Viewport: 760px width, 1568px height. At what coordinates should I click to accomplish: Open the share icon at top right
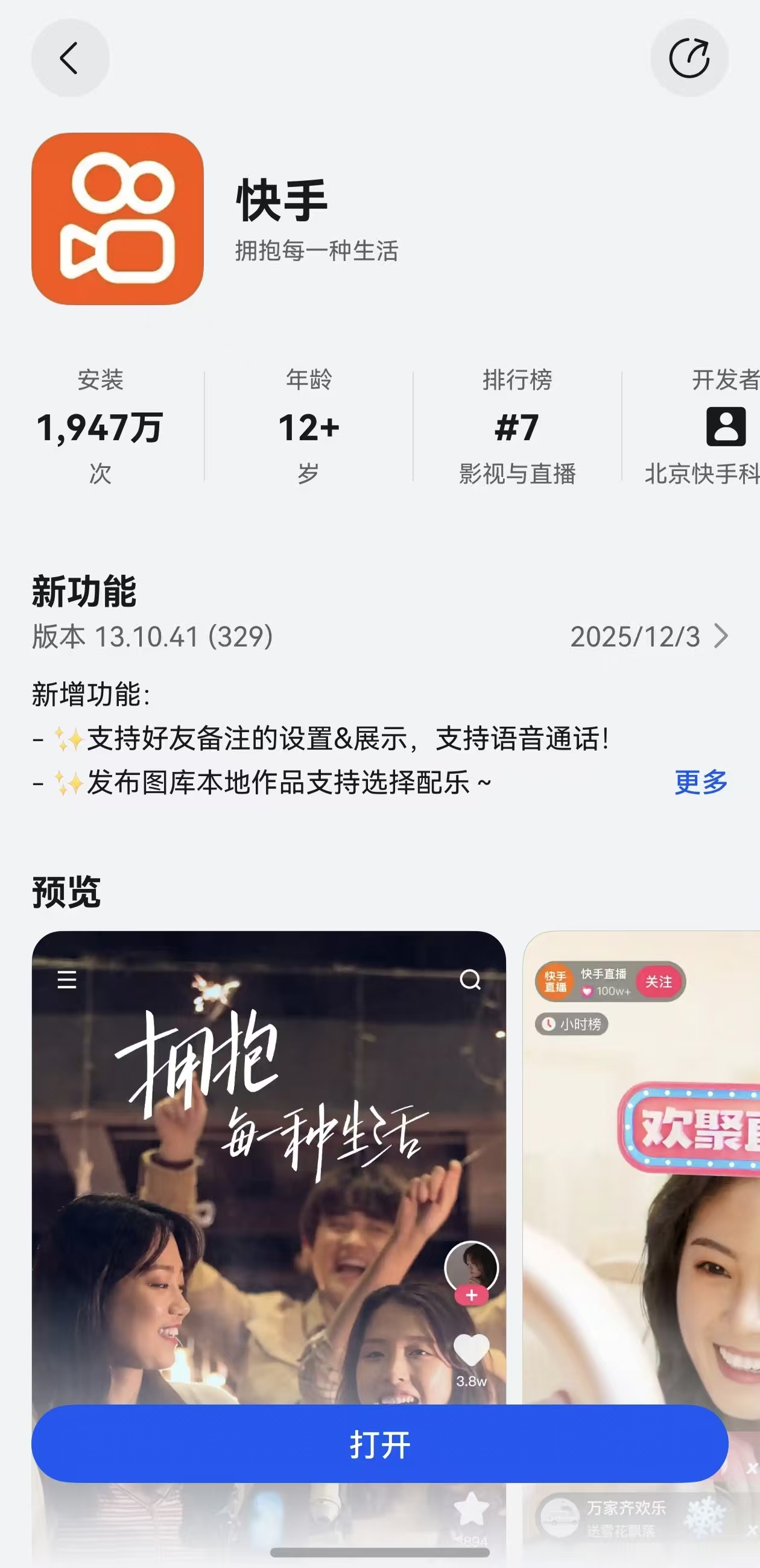point(690,57)
